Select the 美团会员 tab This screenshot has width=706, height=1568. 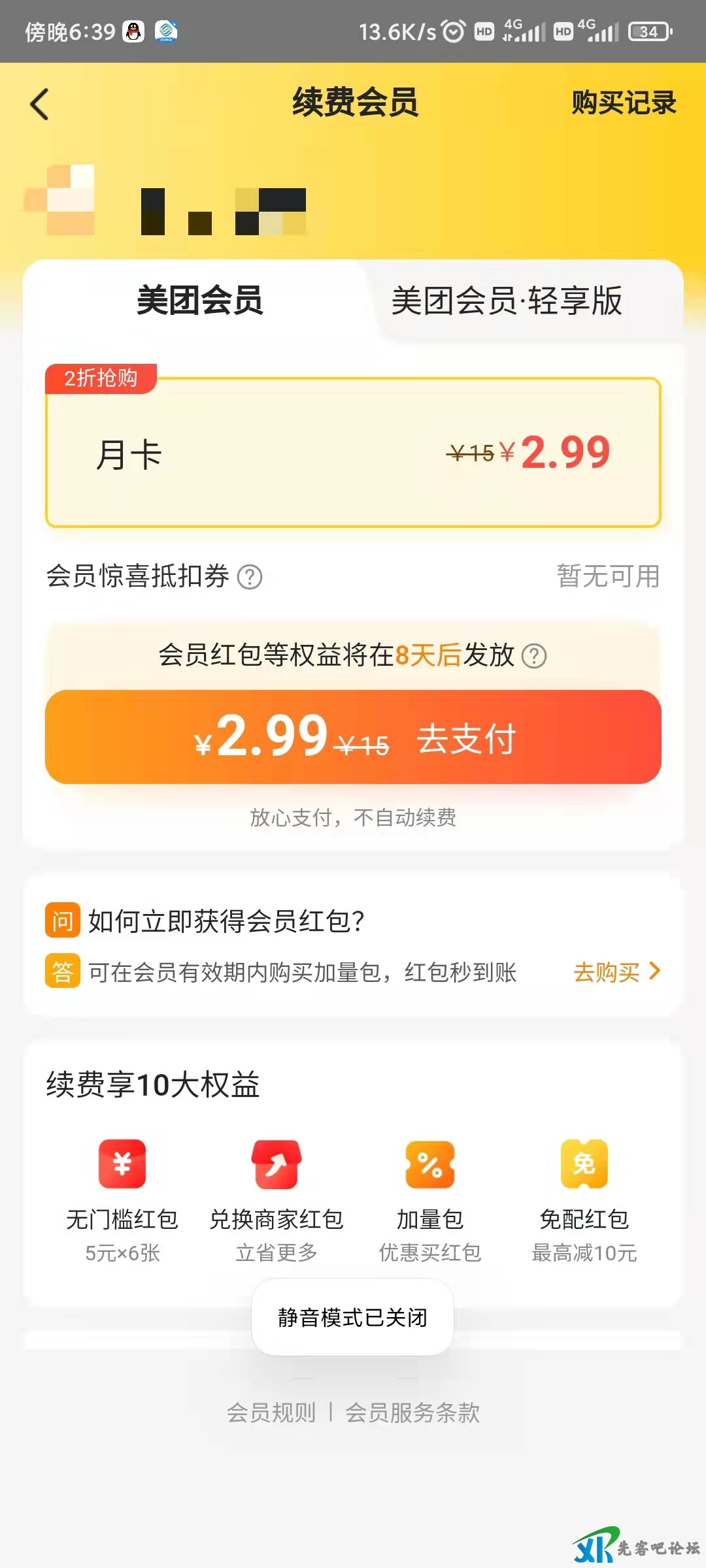pyautogui.click(x=199, y=301)
